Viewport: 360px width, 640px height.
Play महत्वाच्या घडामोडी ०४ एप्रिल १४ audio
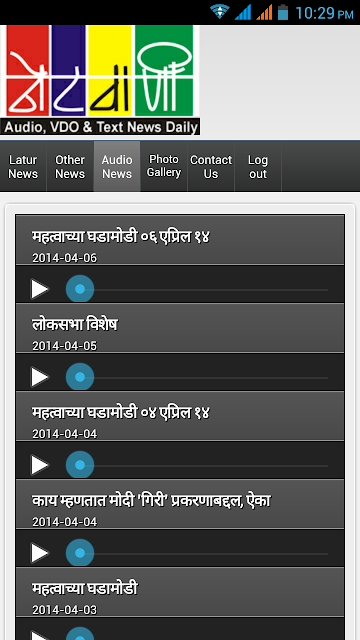tap(40, 465)
